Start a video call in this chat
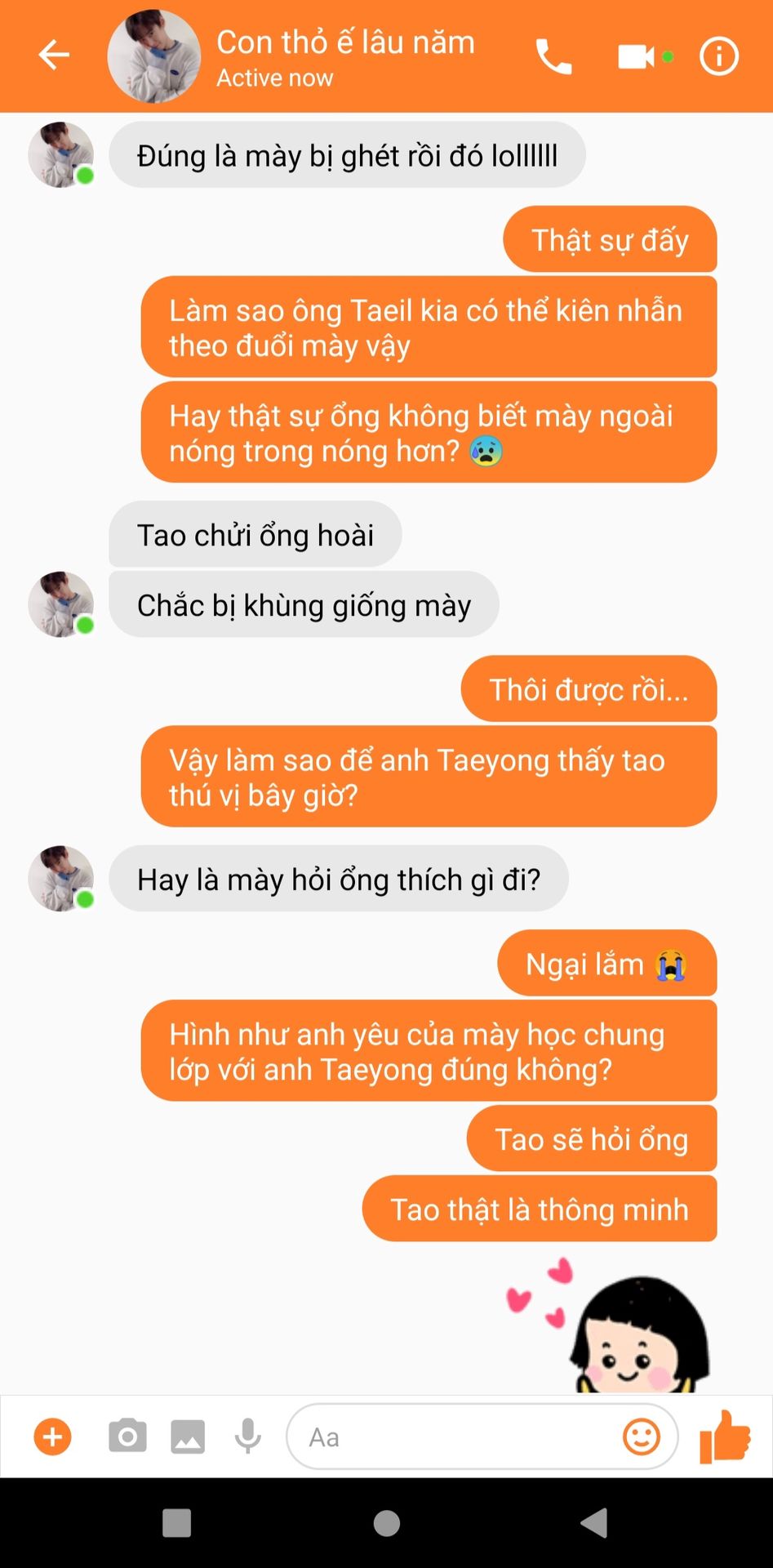The width and height of the screenshot is (773, 1568). point(636,56)
